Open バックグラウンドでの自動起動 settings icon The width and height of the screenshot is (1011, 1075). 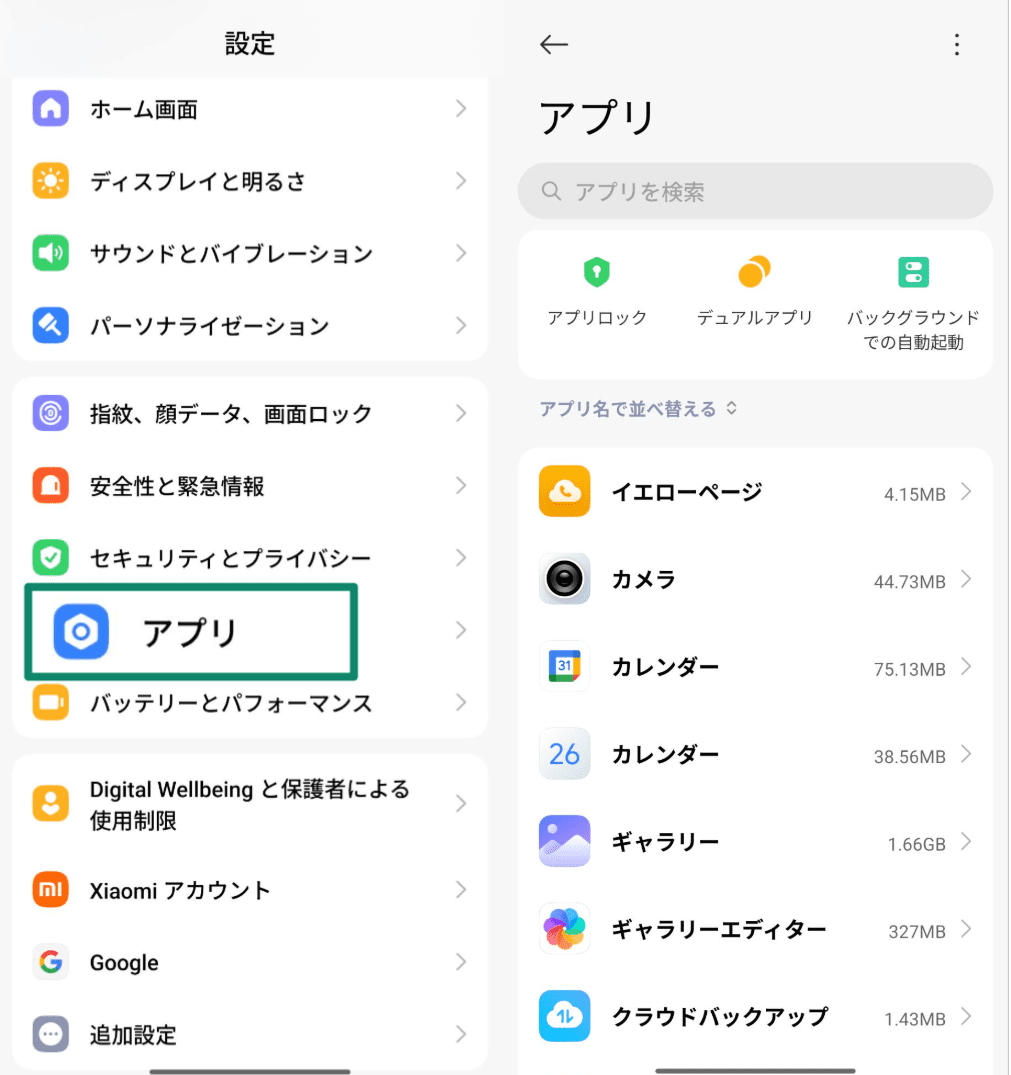(913, 271)
